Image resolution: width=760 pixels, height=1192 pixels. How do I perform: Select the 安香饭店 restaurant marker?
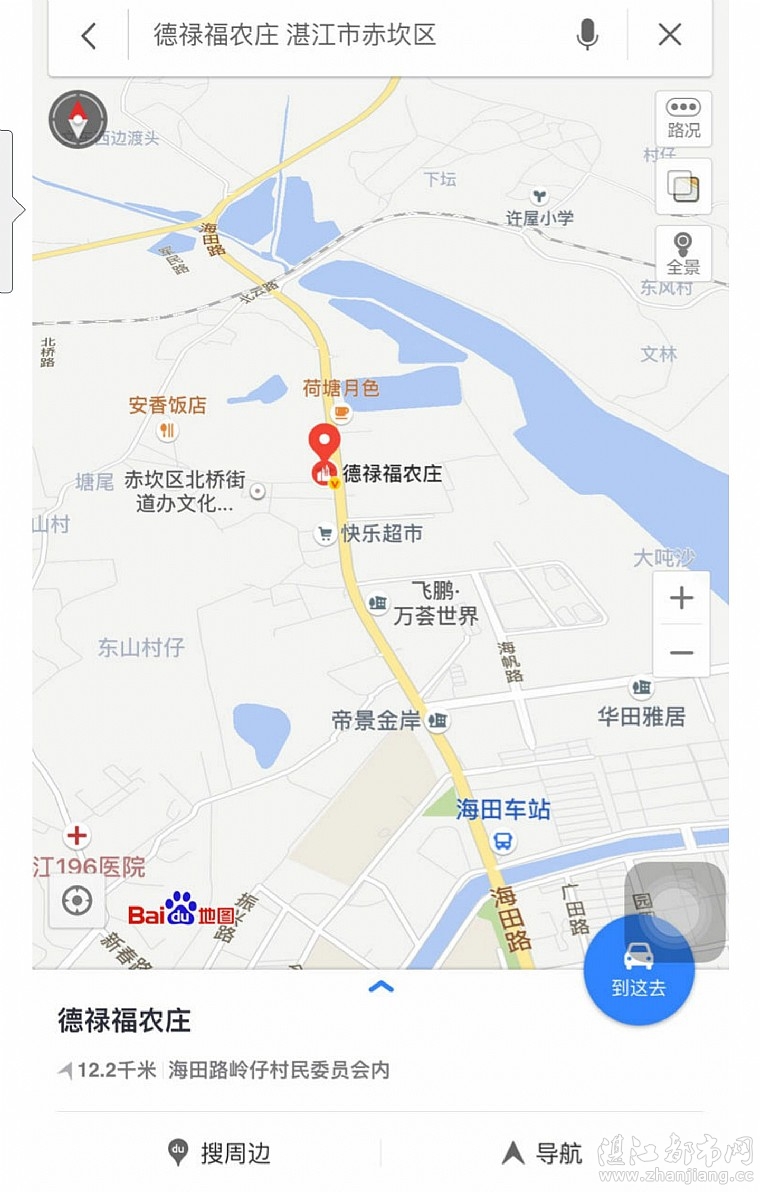click(x=168, y=431)
